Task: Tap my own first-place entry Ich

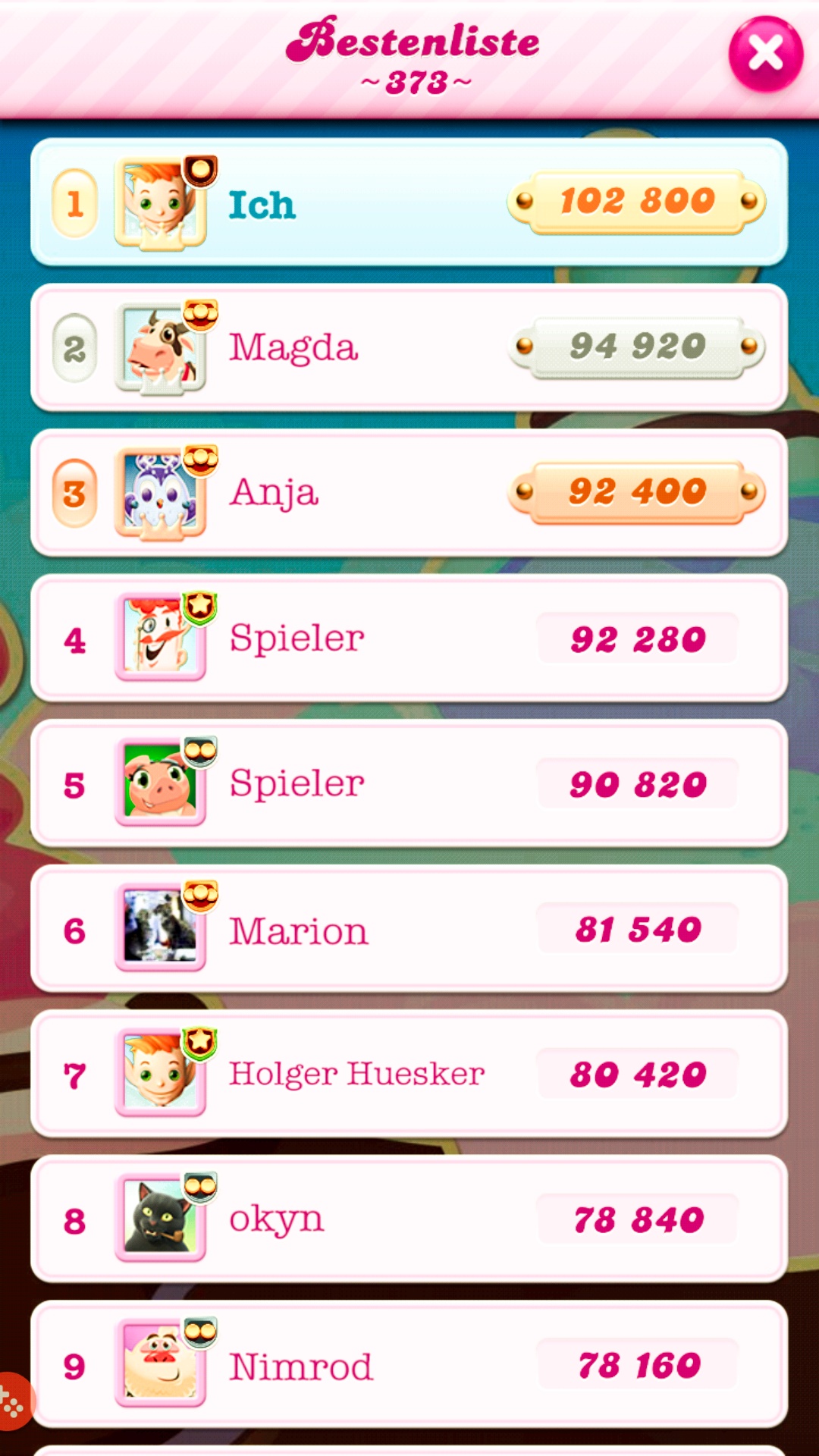Action: click(409, 202)
